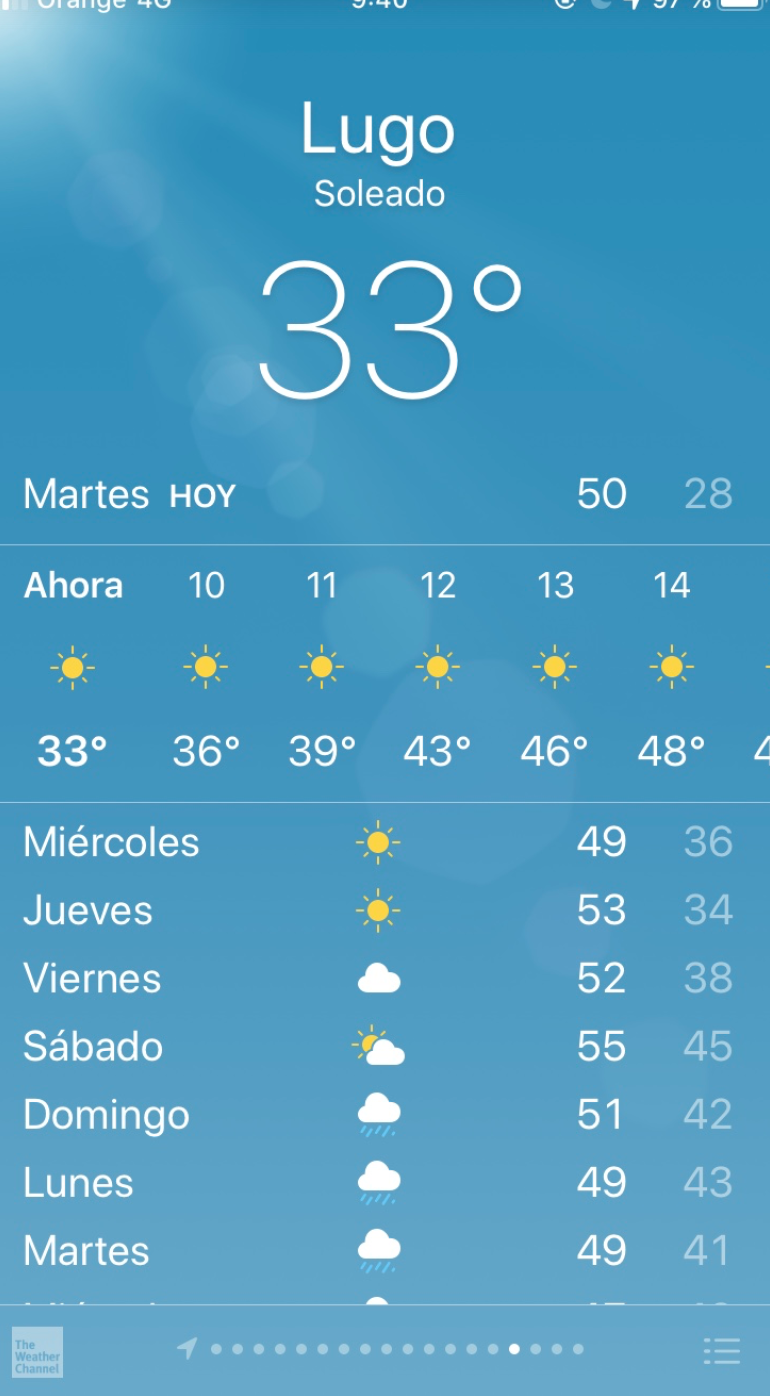Open The Weather Channel link
Screen dimensions: 770x1396
tap(37, 1352)
